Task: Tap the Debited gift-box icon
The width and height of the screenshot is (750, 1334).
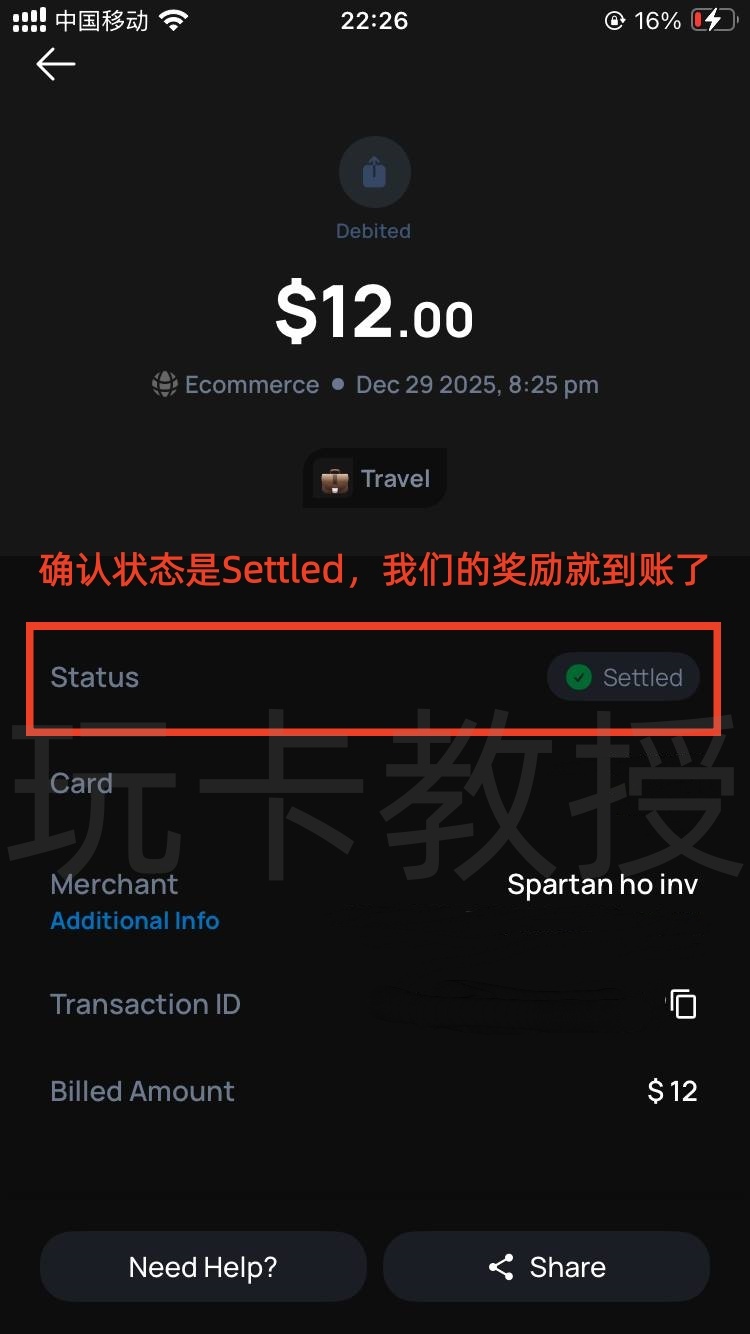Action: coord(374,170)
